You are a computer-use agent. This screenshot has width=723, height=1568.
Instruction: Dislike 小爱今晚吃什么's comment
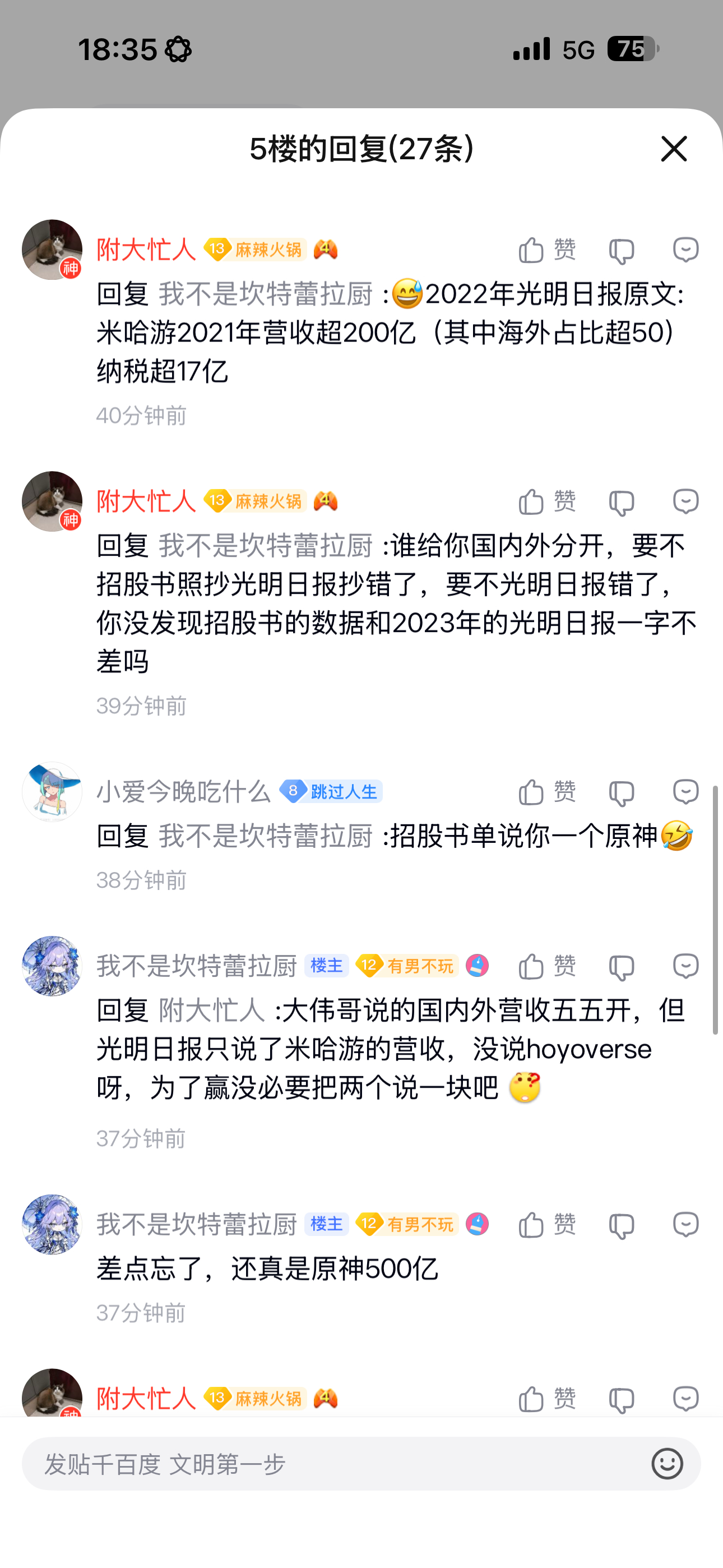click(x=622, y=793)
